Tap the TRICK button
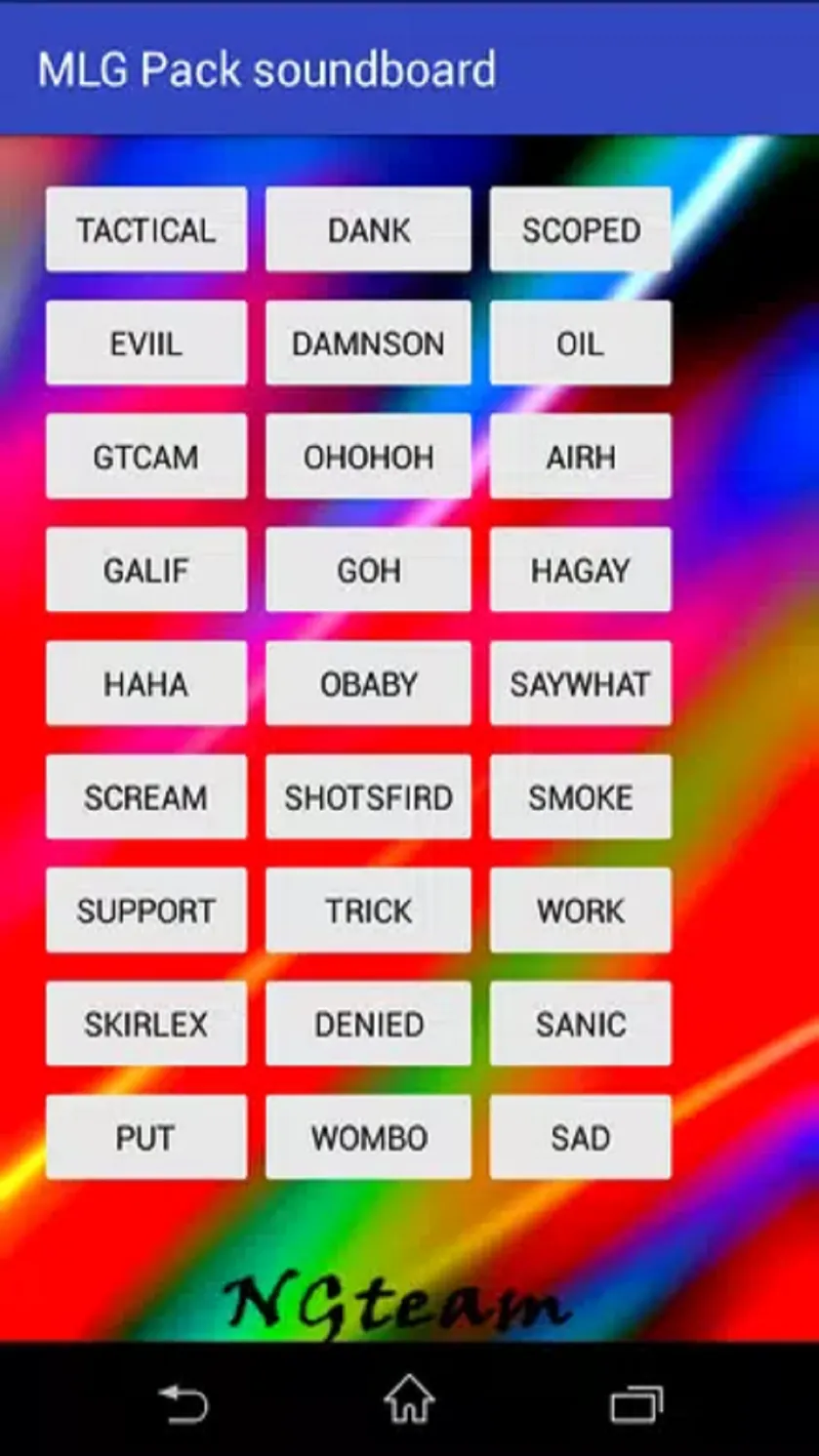The width and height of the screenshot is (819, 1456). pyautogui.click(x=368, y=910)
